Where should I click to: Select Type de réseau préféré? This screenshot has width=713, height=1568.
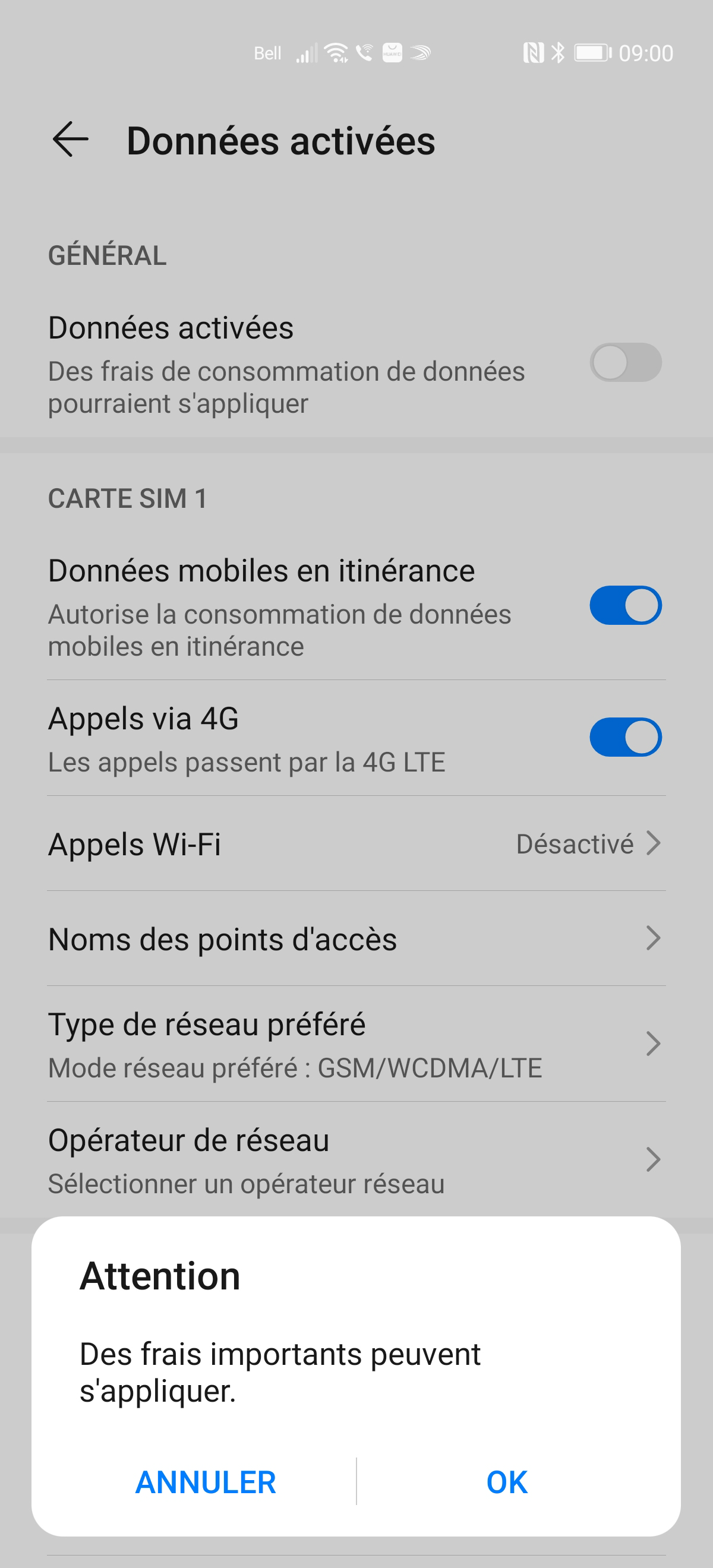[356, 1045]
